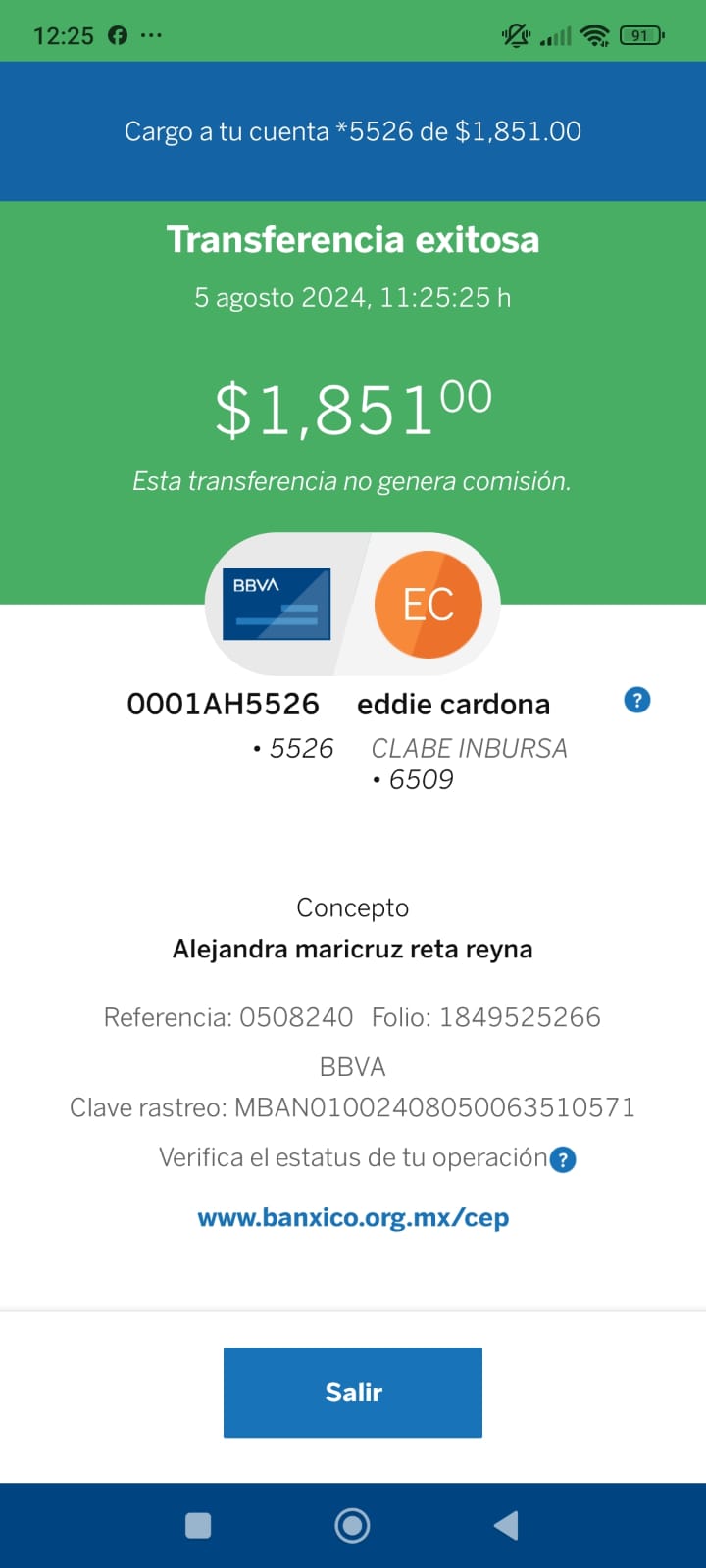Tap the Salir button to exit
The height and width of the screenshot is (1568, 706).
(x=353, y=1392)
